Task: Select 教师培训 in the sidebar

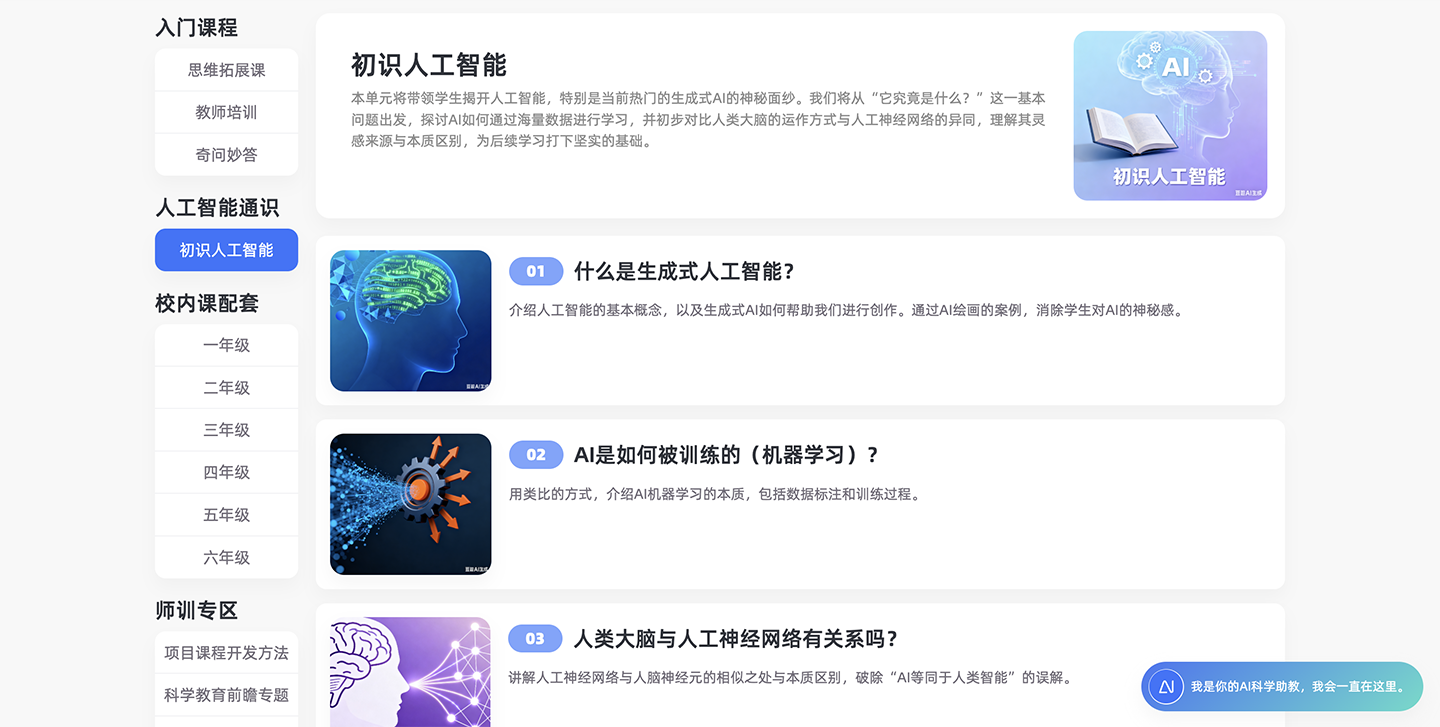Action: click(x=226, y=112)
